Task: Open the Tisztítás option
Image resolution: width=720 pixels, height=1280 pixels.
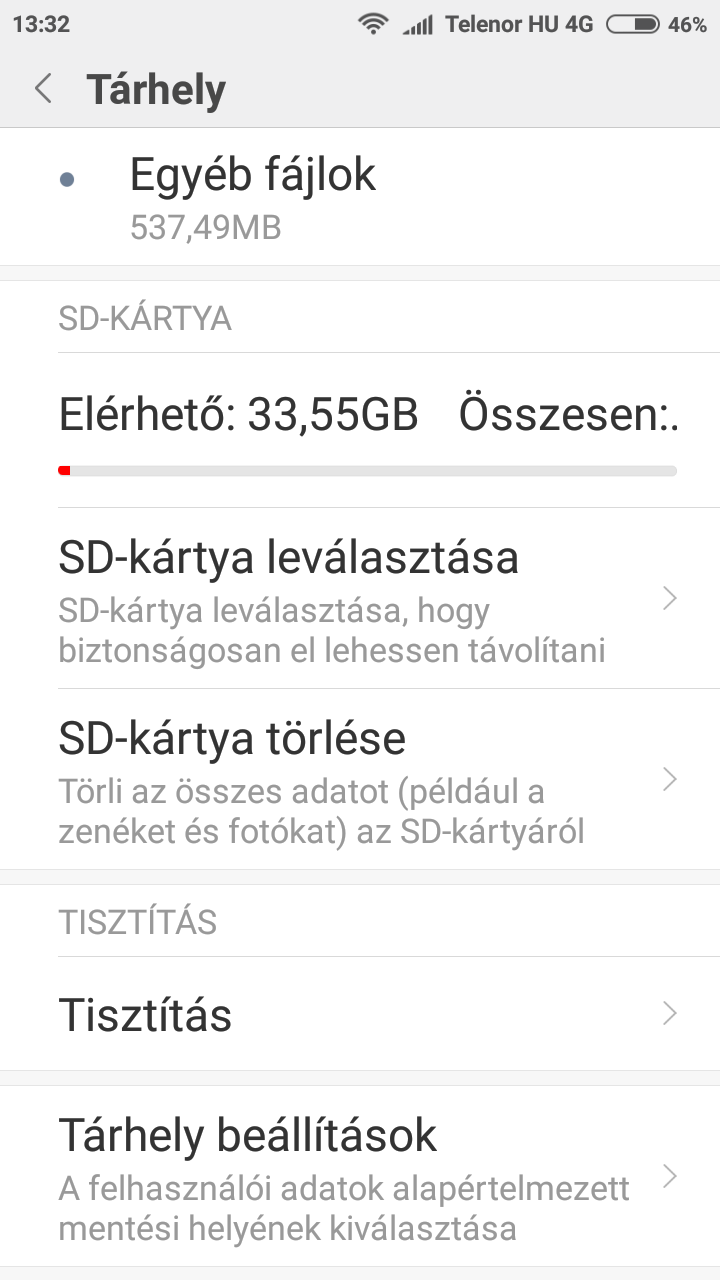Action: click(x=360, y=1014)
